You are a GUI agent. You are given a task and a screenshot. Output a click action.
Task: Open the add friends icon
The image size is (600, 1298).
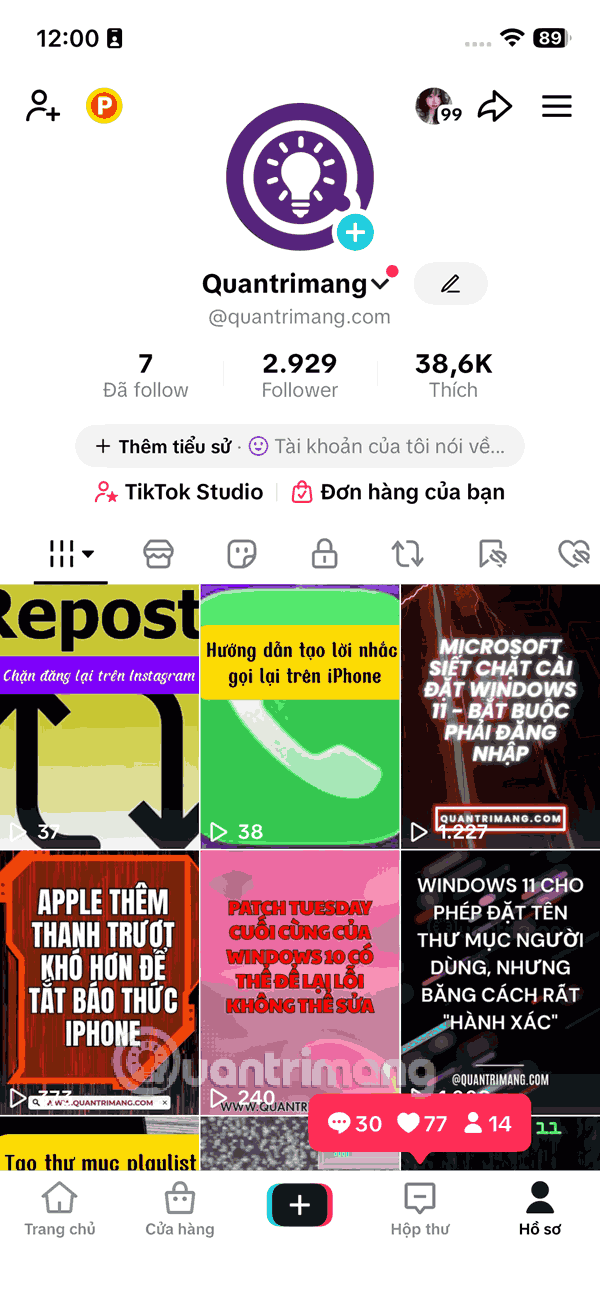43,106
